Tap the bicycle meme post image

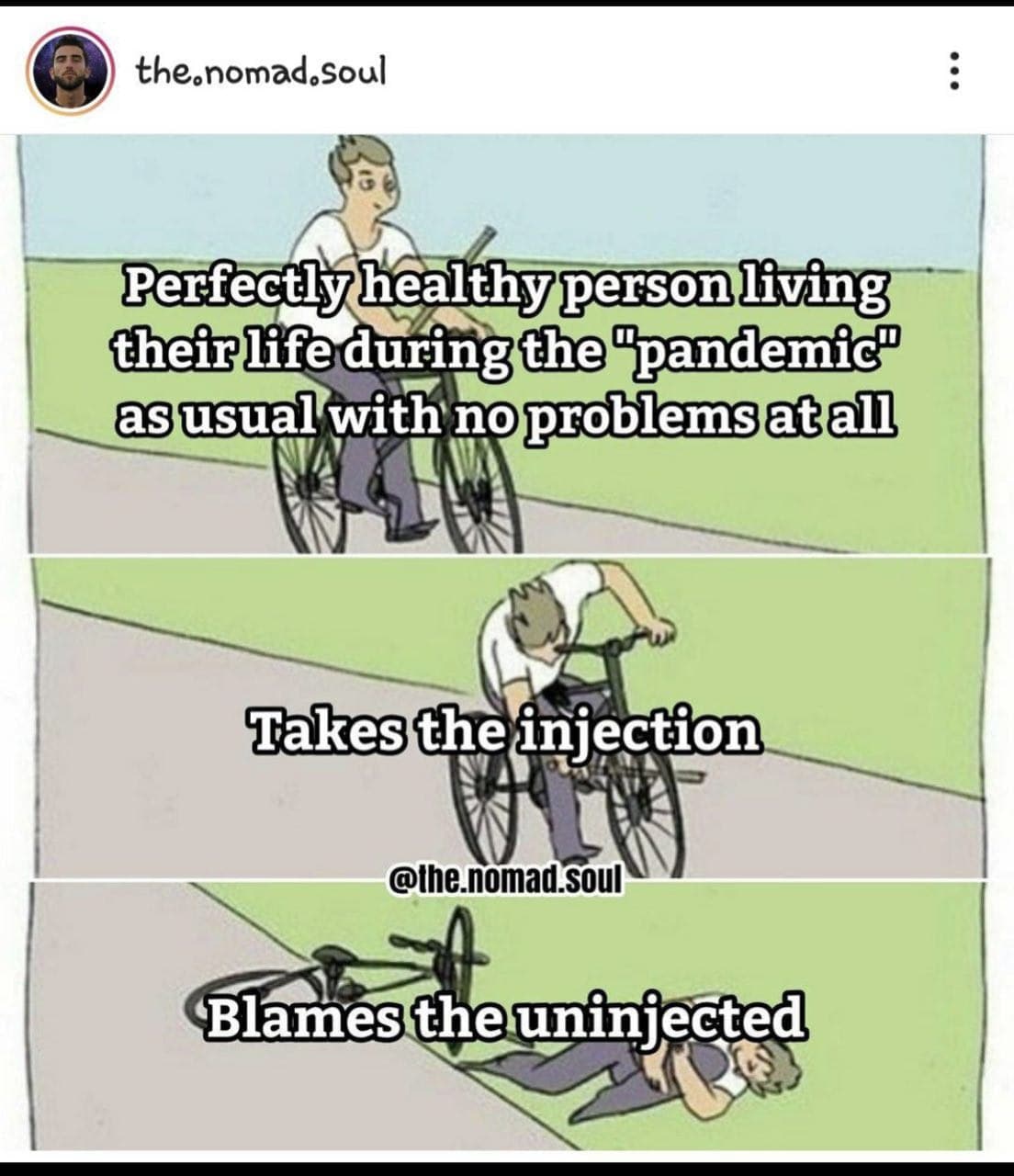pyautogui.click(x=507, y=643)
